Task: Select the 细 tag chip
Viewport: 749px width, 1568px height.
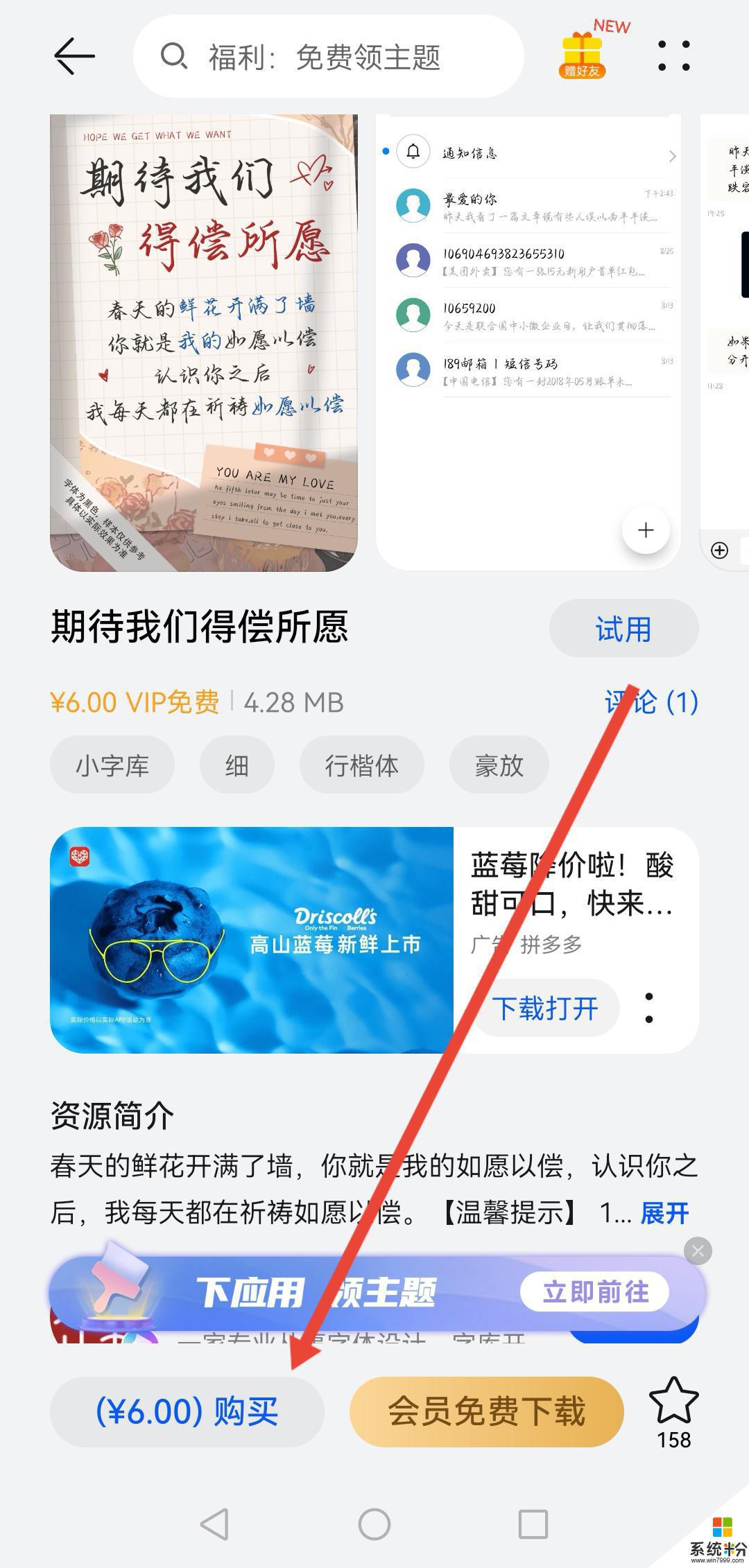Action: coord(236,765)
